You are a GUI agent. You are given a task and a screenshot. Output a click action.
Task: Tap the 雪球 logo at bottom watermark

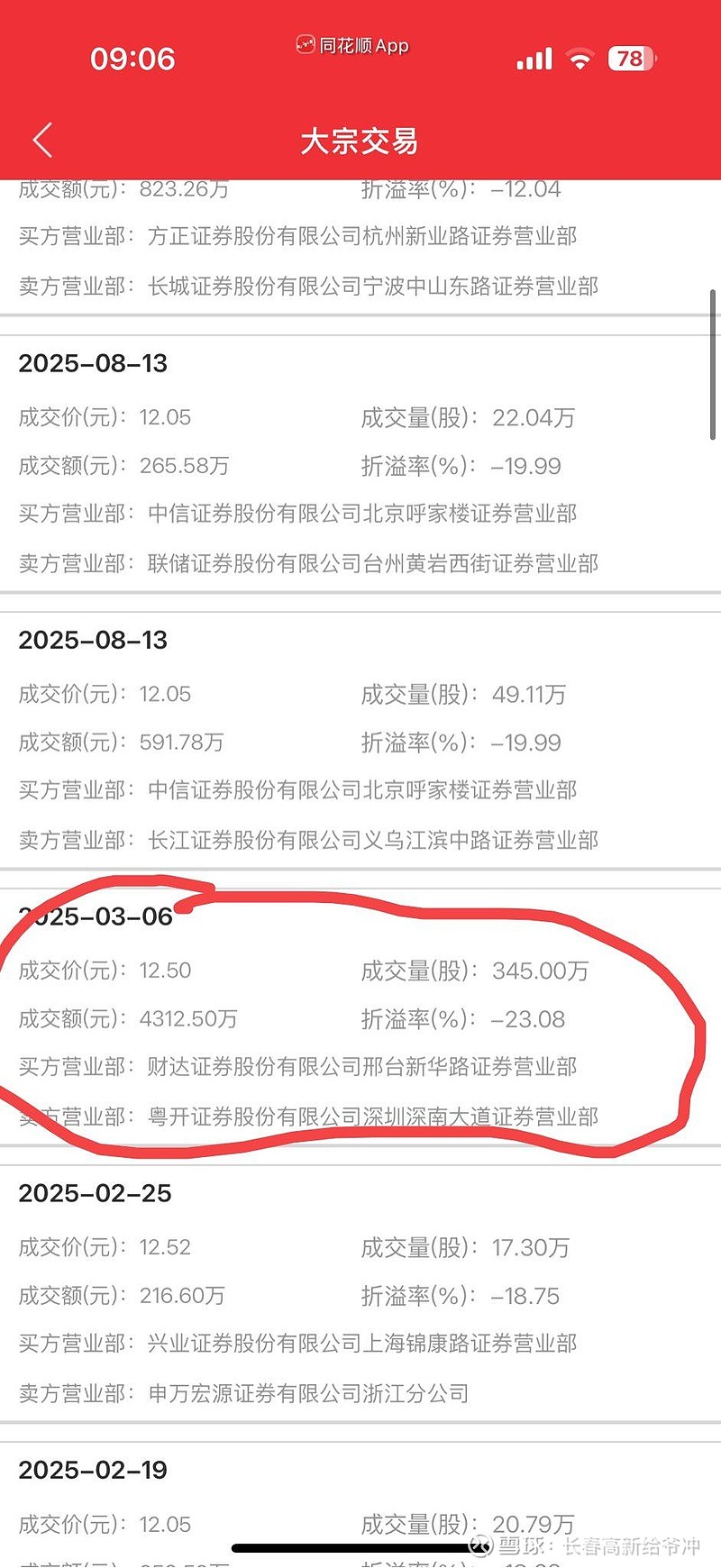[478, 1546]
